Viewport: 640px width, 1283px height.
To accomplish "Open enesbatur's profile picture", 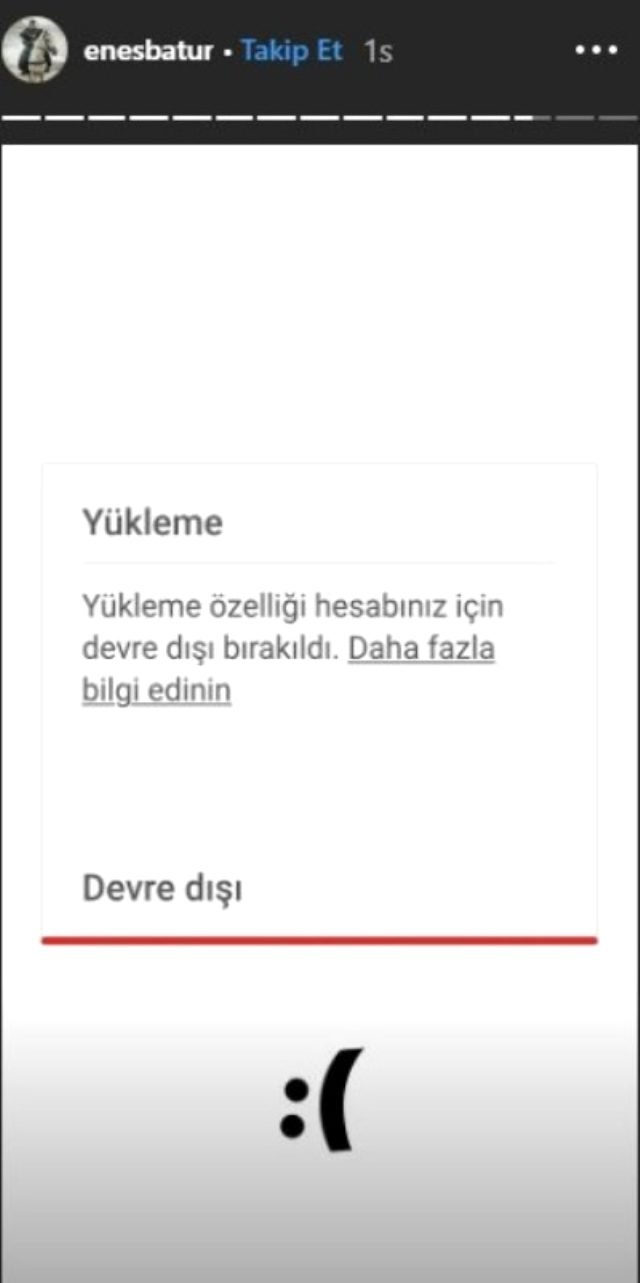I will click(34, 50).
